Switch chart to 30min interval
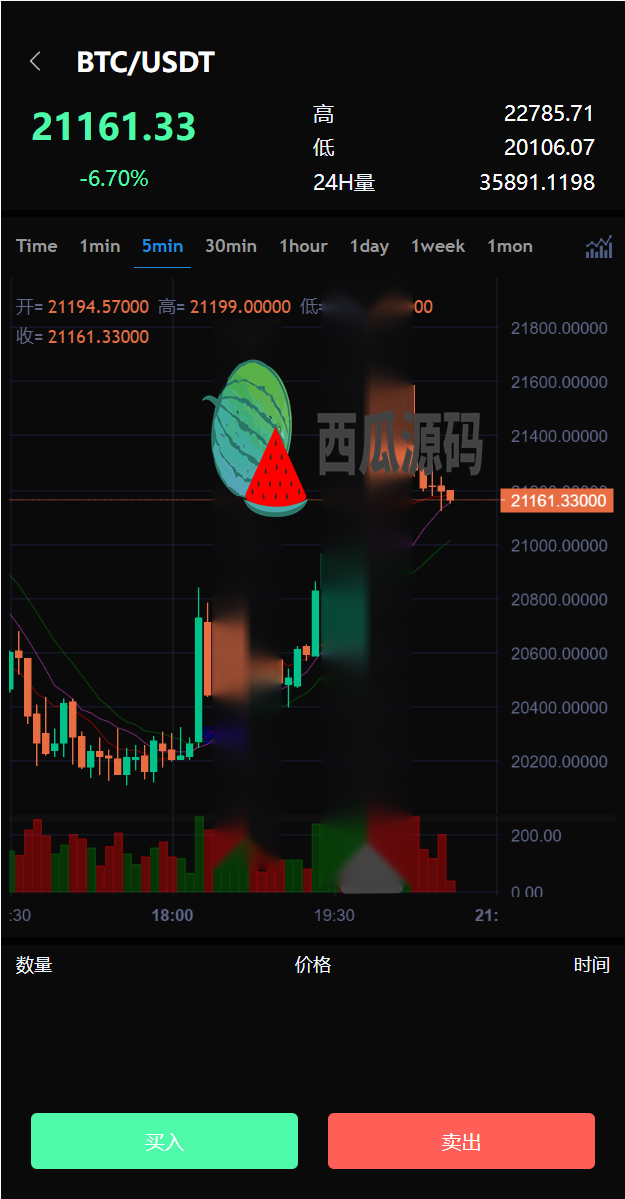The image size is (625, 1199). point(231,246)
